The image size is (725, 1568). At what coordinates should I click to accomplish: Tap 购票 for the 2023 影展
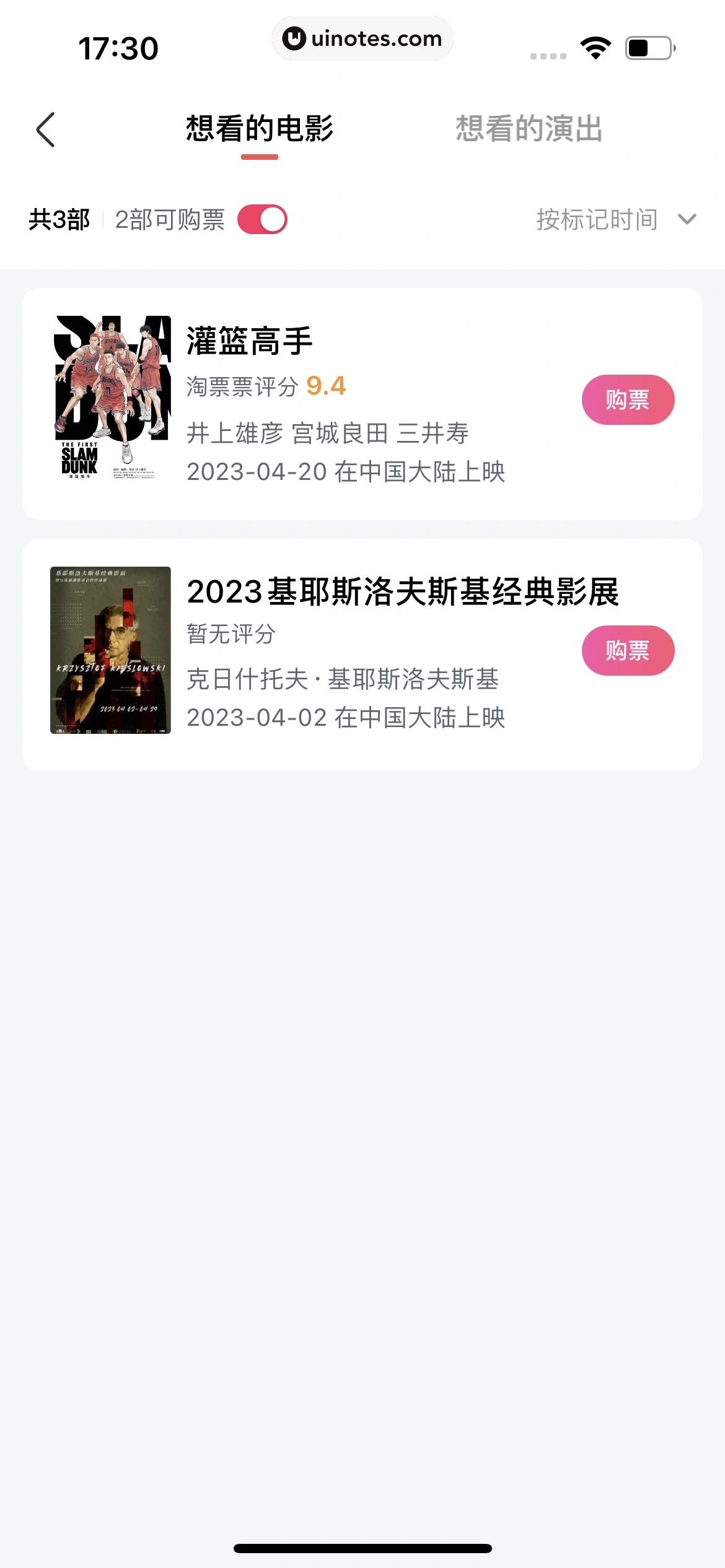point(627,650)
